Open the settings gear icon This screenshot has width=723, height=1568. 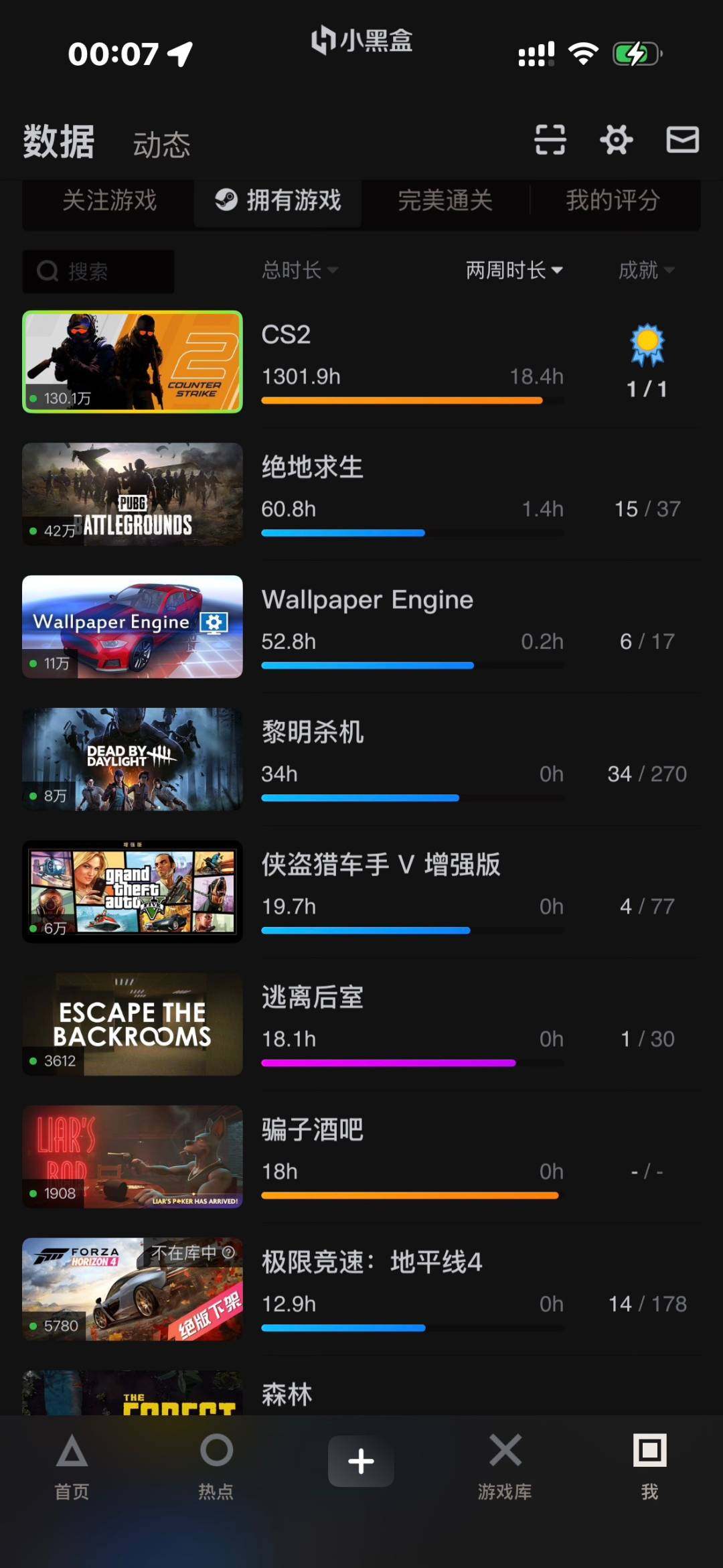[x=616, y=139]
